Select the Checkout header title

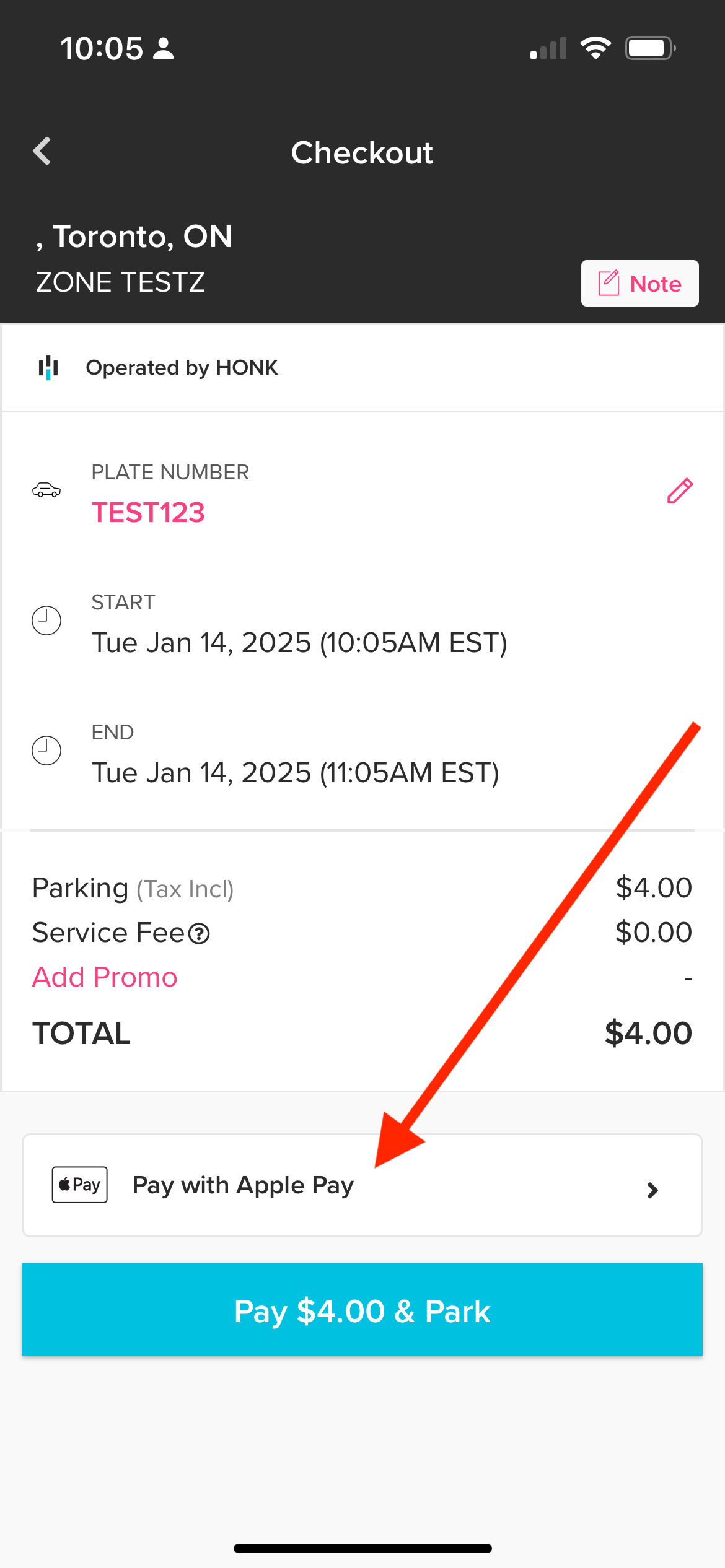(x=362, y=152)
